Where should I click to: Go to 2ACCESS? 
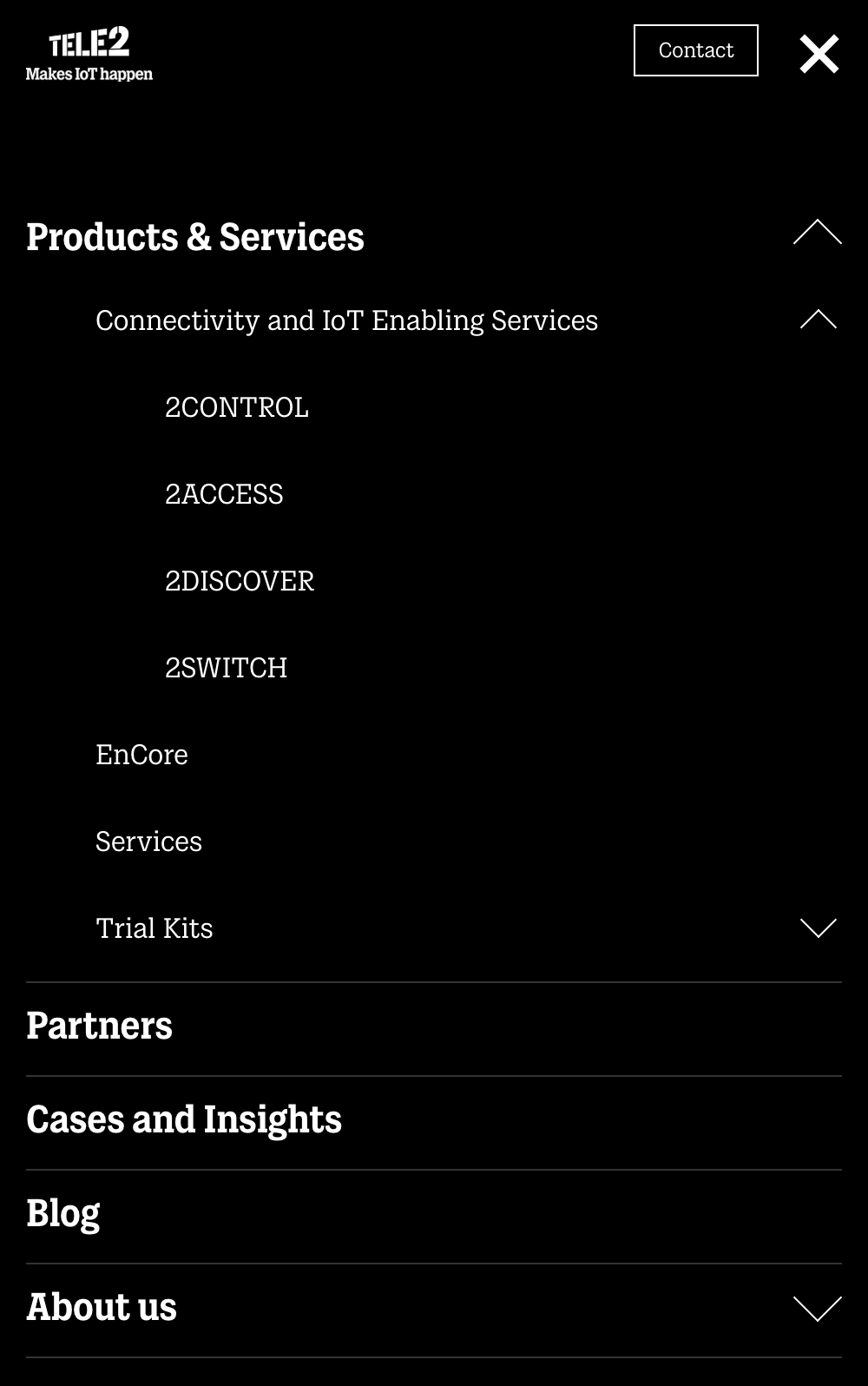[224, 494]
